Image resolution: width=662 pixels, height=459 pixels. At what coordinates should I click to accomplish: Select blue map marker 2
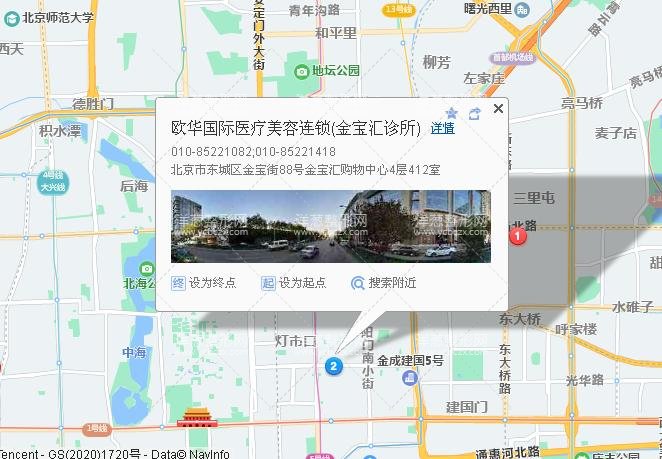tap(333, 367)
